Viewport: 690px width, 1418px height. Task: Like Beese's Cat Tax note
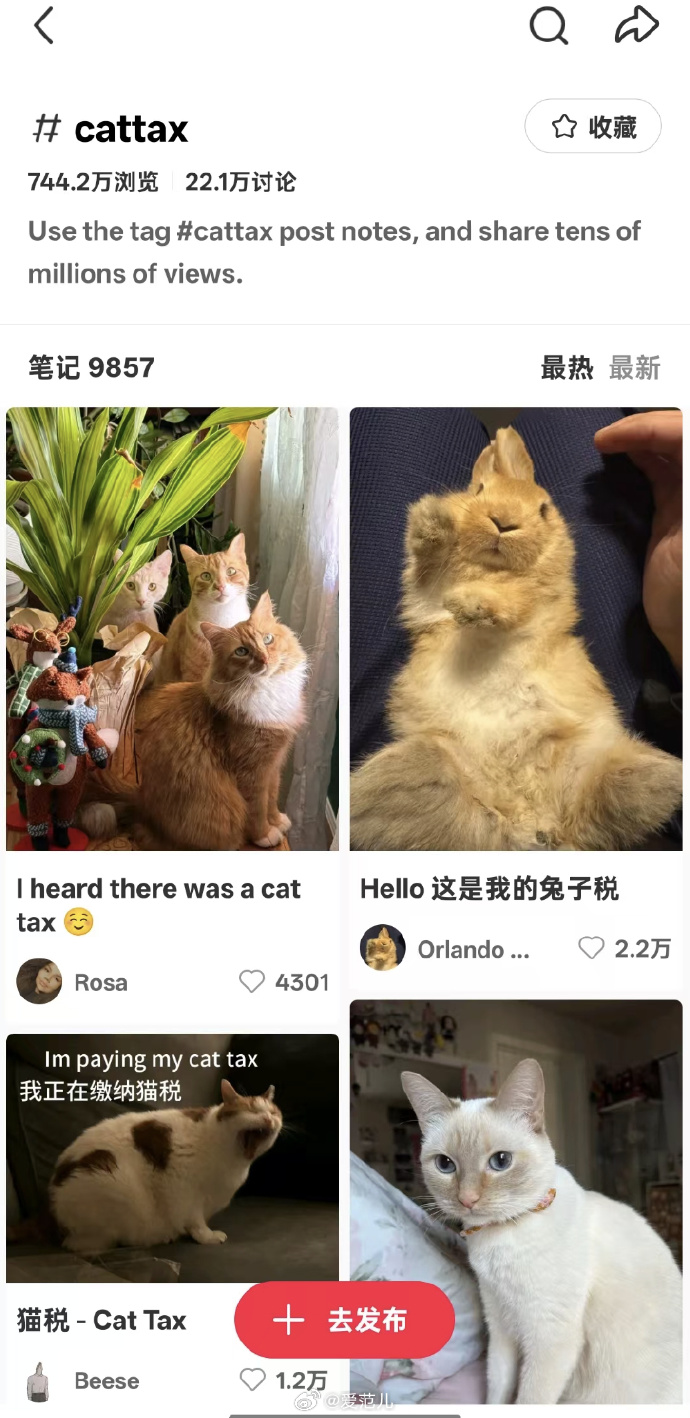[x=253, y=1380]
